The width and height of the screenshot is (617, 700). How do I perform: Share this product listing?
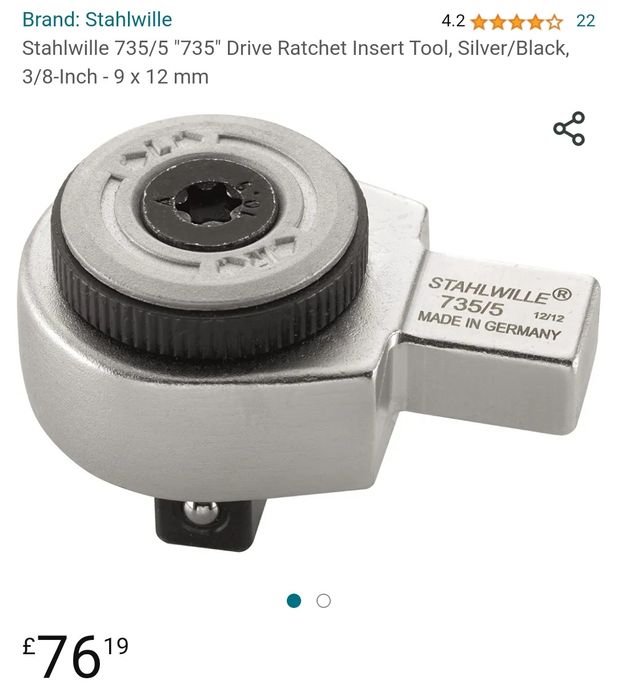point(568,129)
